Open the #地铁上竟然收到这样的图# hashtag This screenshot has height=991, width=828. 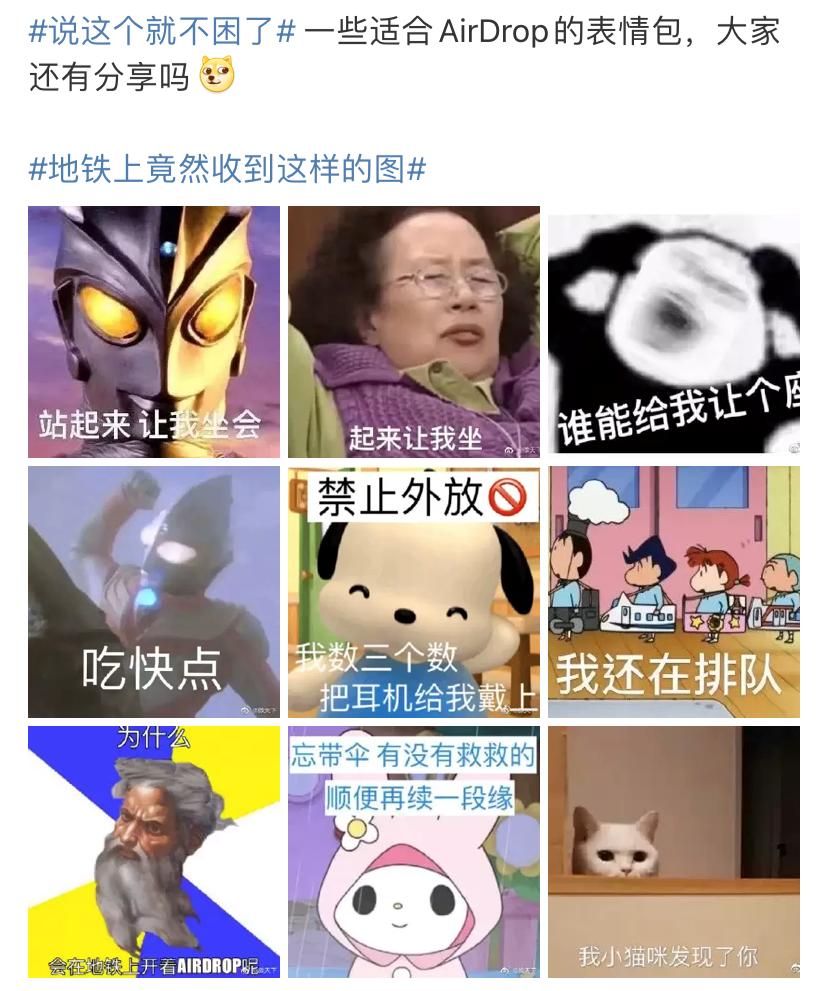tap(228, 168)
